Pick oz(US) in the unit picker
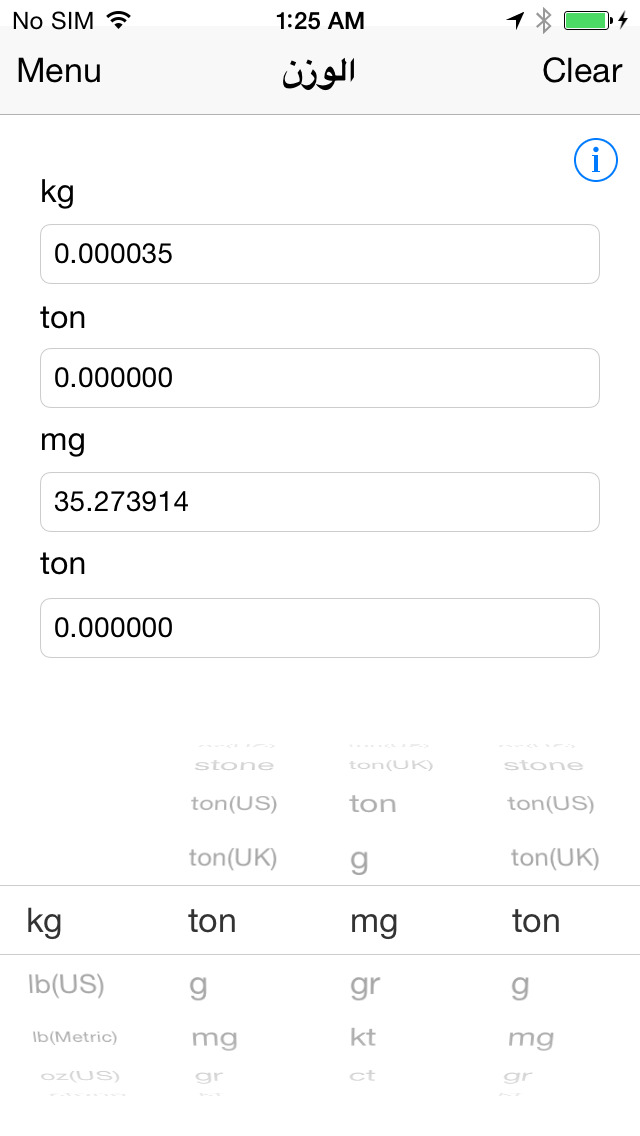Viewport: 640px width, 1136px height. pyautogui.click(x=80, y=1076)
